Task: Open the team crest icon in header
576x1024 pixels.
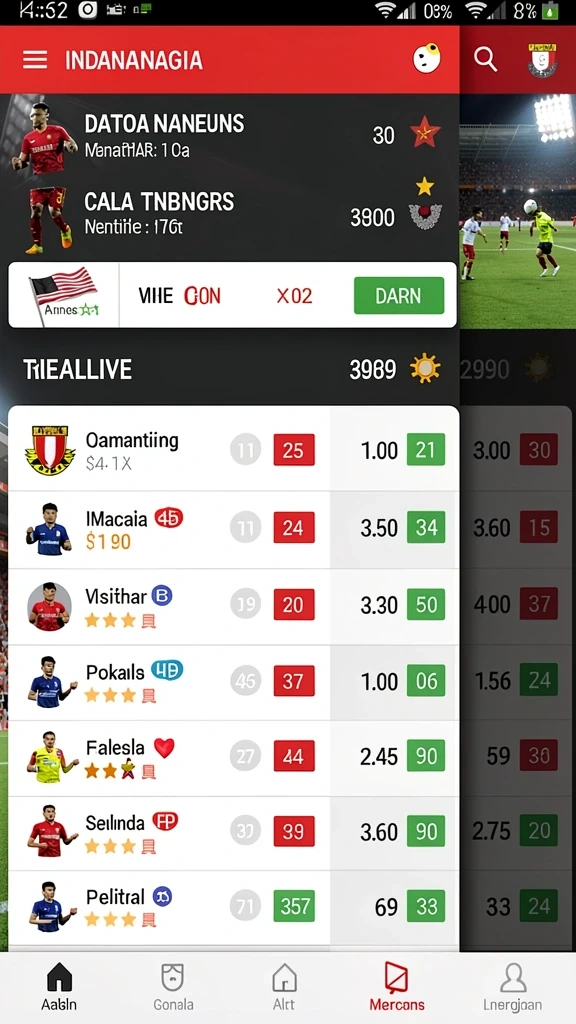Action: click(x=542, y=60)
